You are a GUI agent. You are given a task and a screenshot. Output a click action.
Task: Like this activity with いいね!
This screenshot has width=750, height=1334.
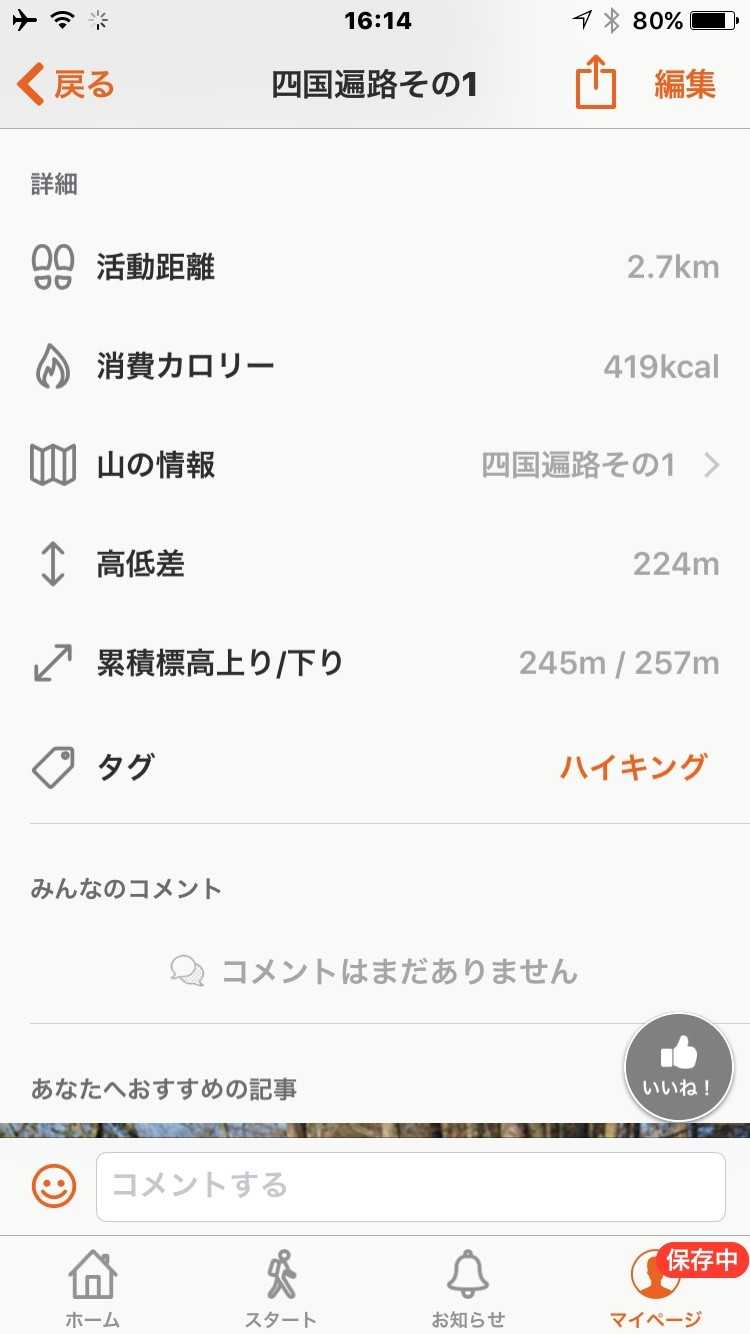[679, 1067]
